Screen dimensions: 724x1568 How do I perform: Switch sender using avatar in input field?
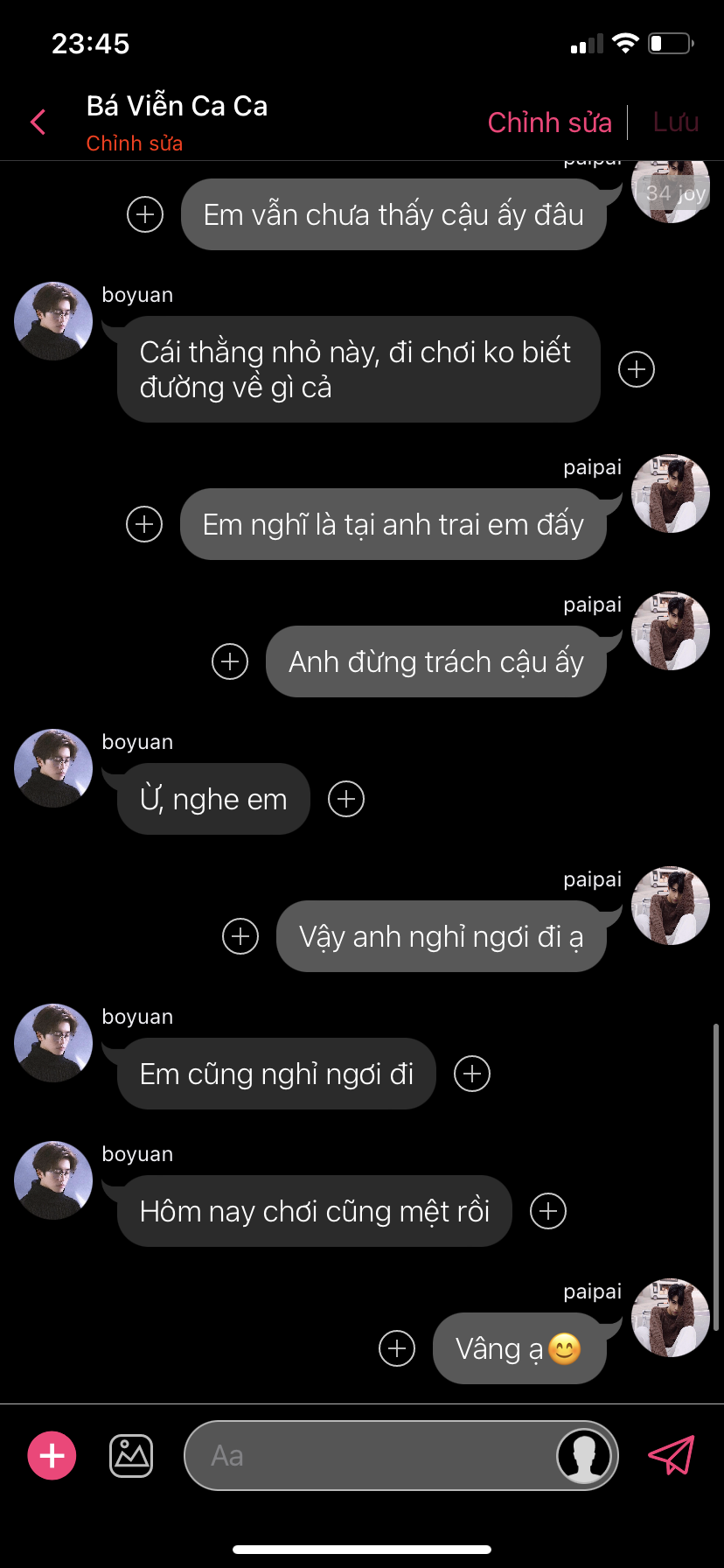pyautogui.click(x=584, y=1456)
